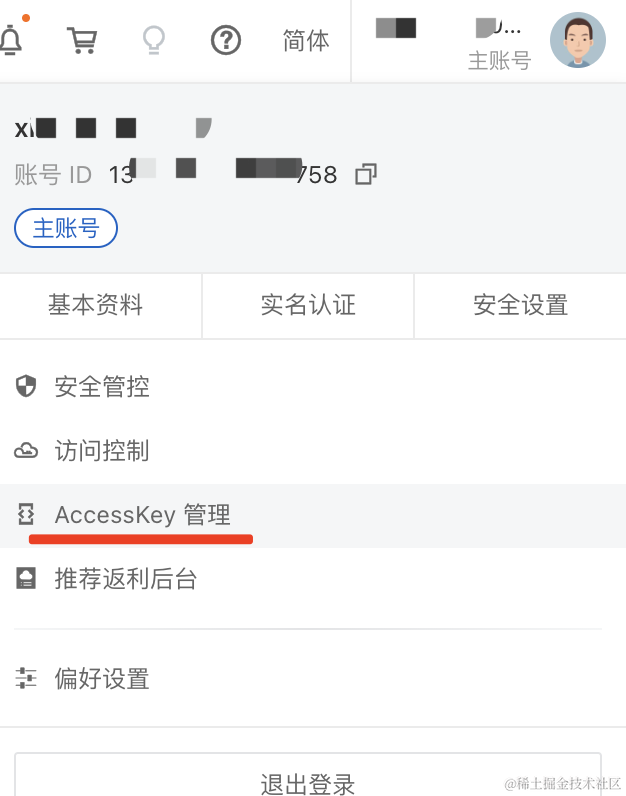Tap 退出登录 to log out
Image resolution: width=626 pixels, height=796 pixels.
click(308, 781)
